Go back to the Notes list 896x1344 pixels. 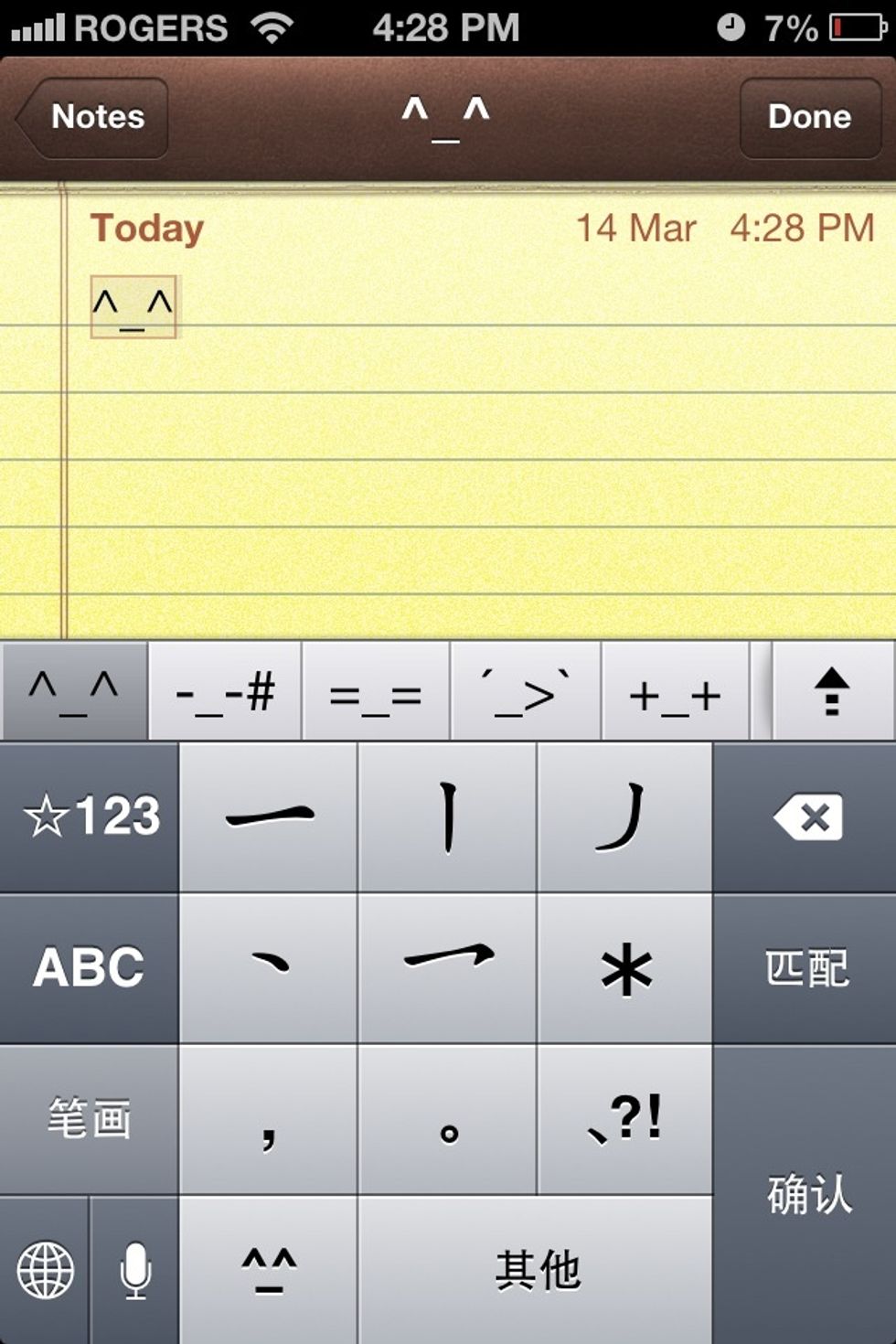[93, 117]
